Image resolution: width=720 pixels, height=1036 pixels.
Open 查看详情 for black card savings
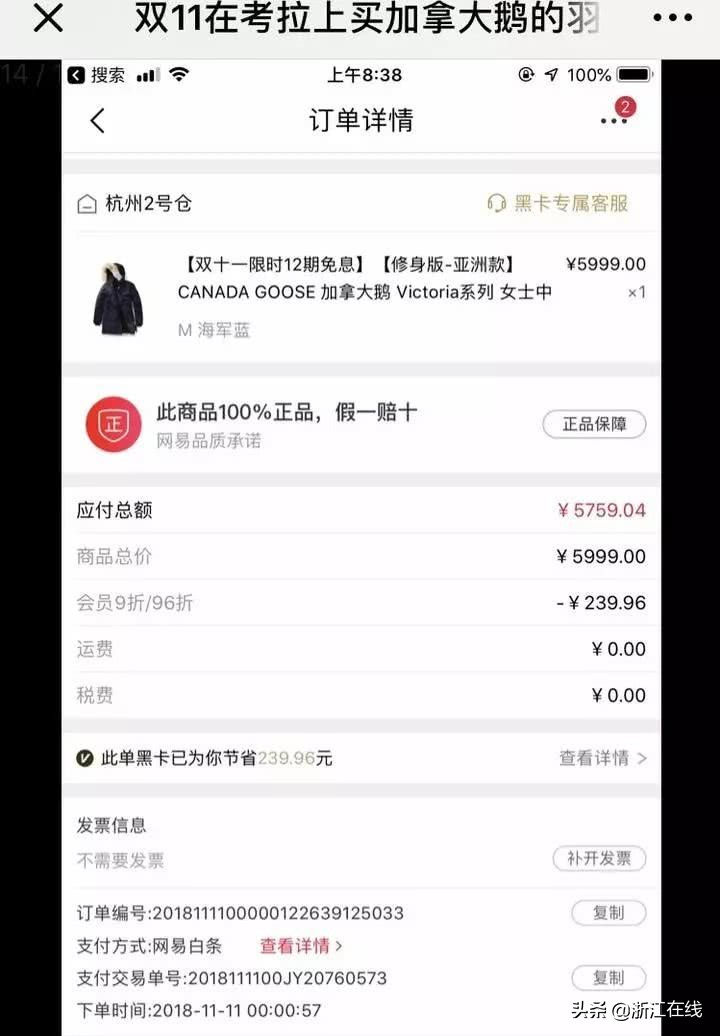tap(595, 758)
